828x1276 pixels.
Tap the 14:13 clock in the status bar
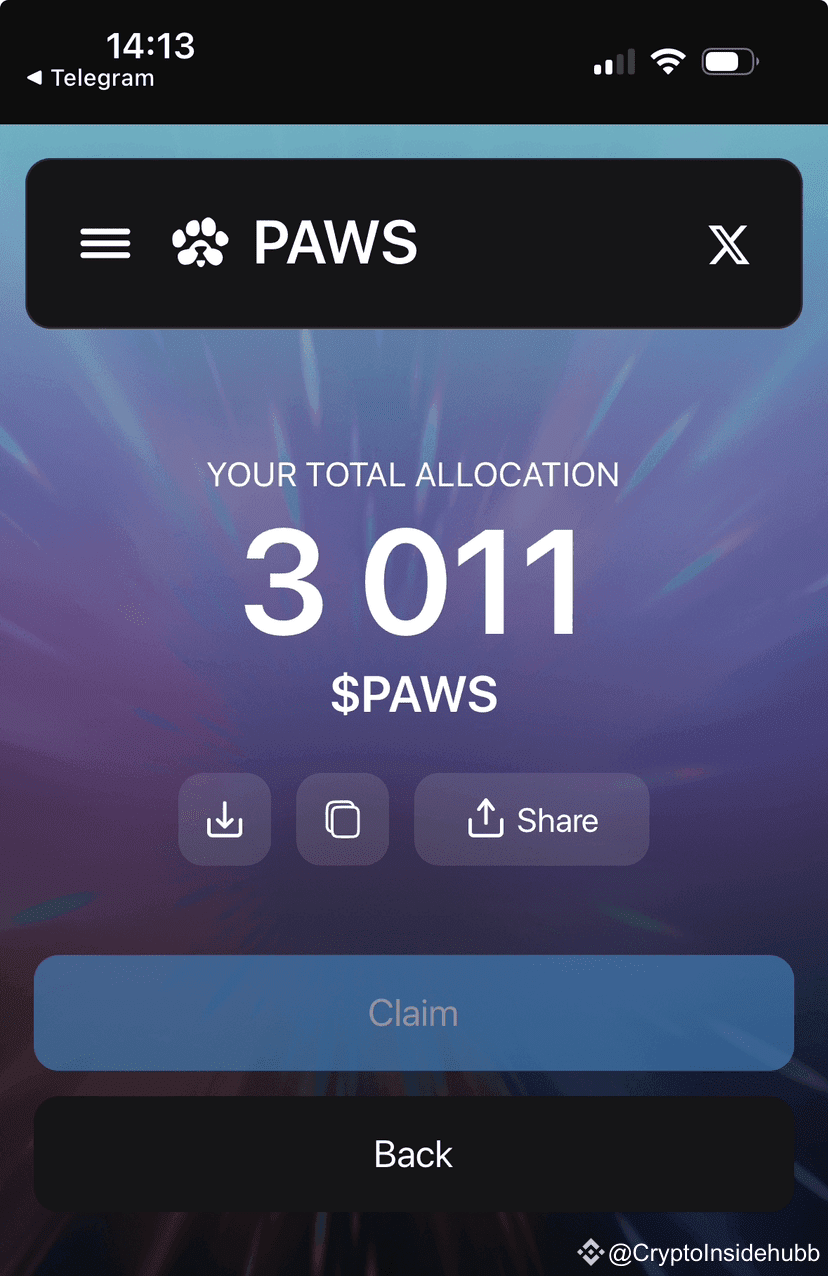152,45
